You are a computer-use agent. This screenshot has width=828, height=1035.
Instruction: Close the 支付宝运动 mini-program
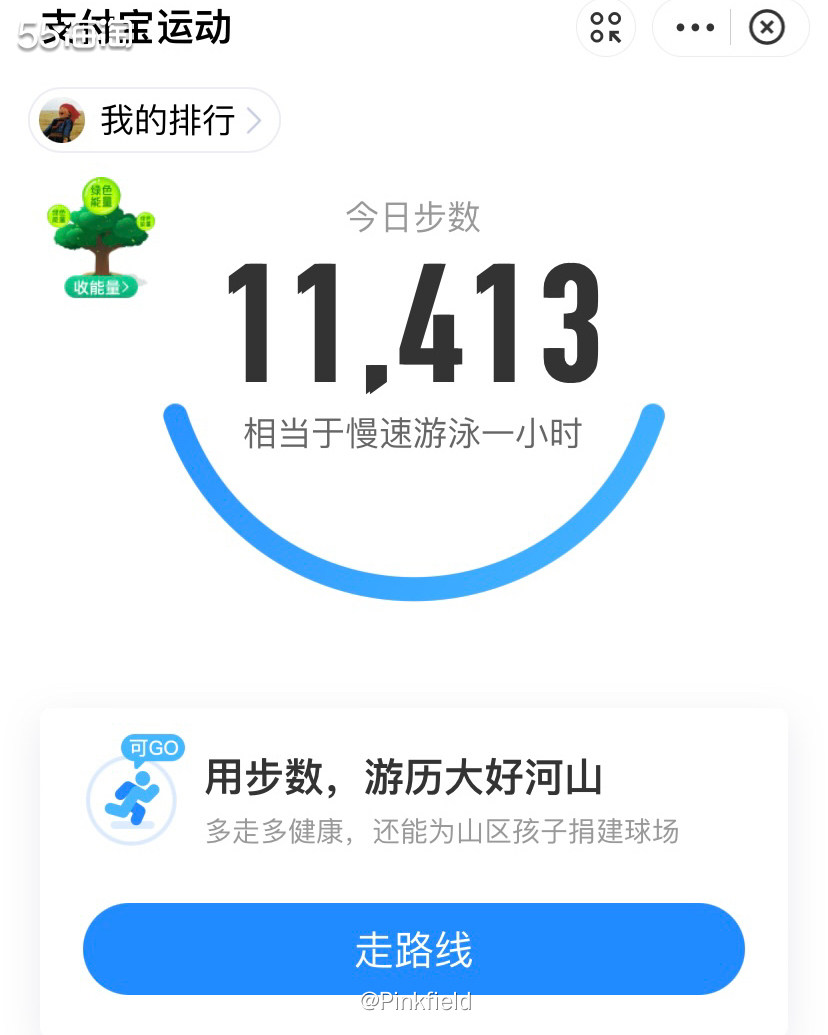click(x=766, y=28)
